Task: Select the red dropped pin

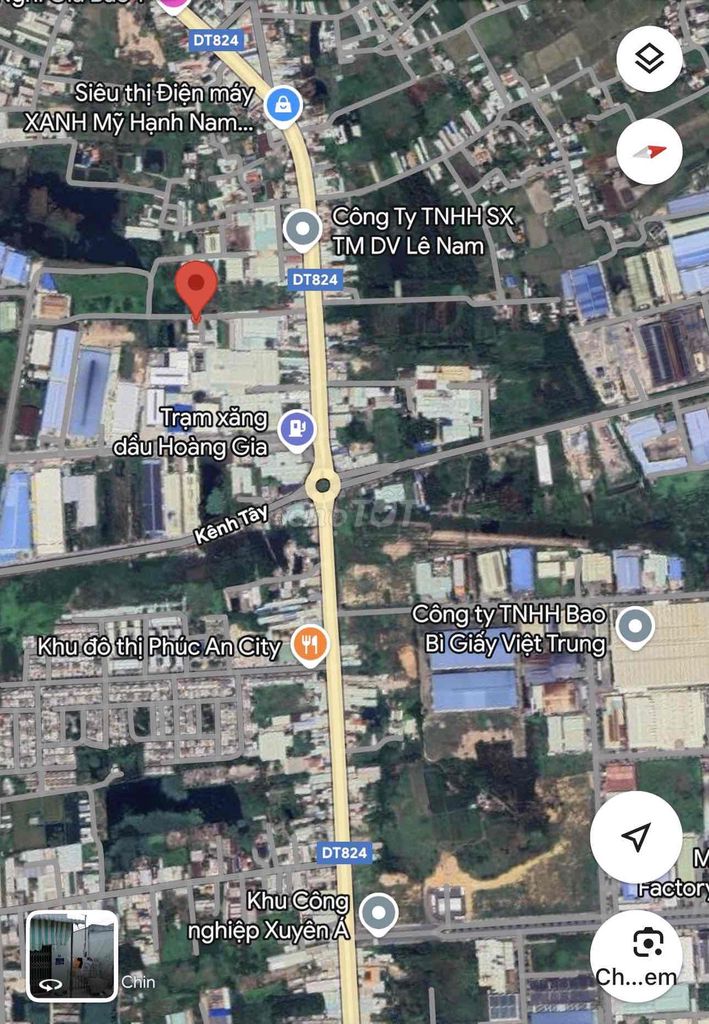Action: click(196, 288)
